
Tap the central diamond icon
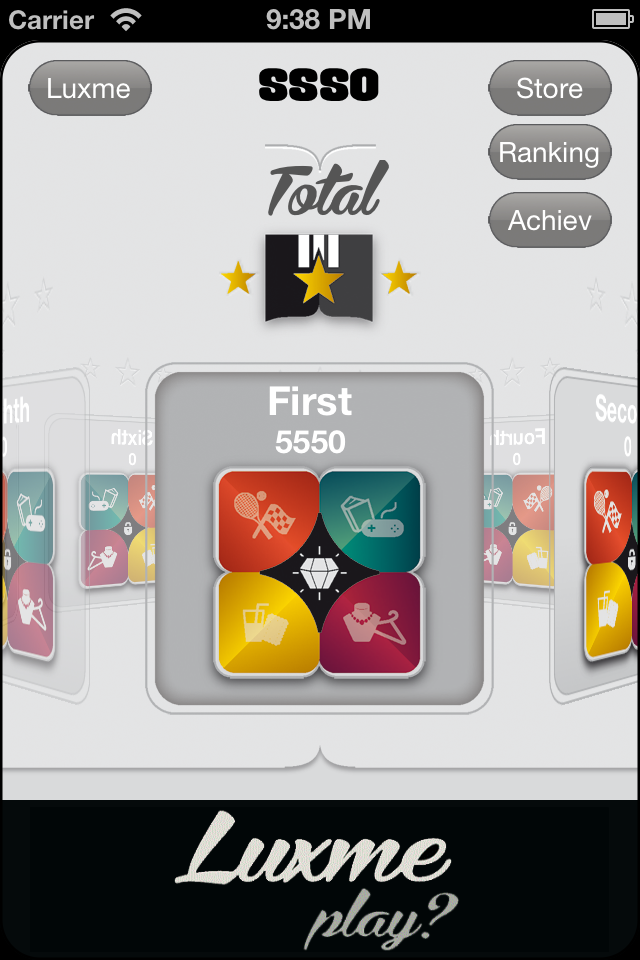320,571
